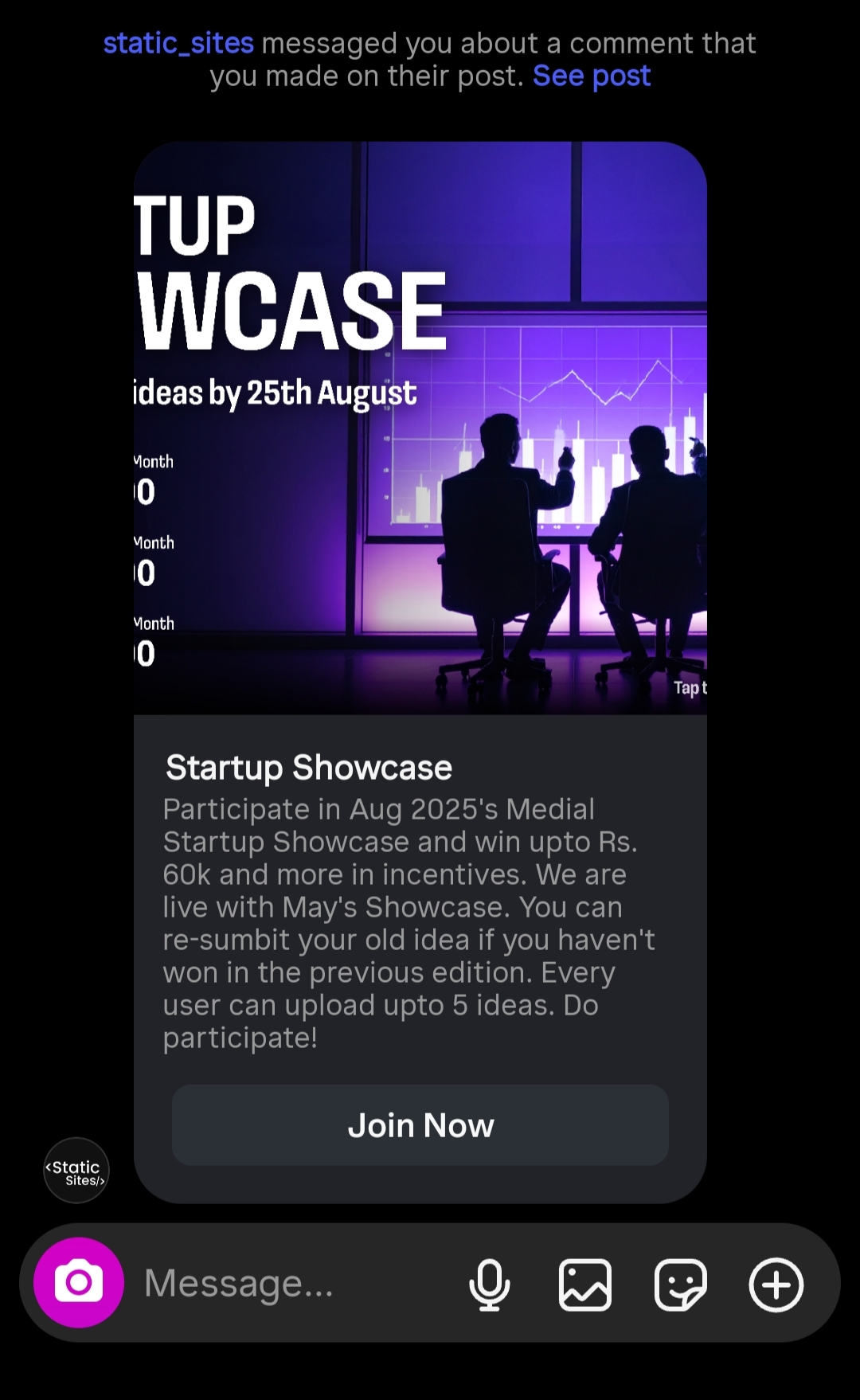Open the Startup Showcase image card
Screen dimensions: 860x1400
click(420, 428)
